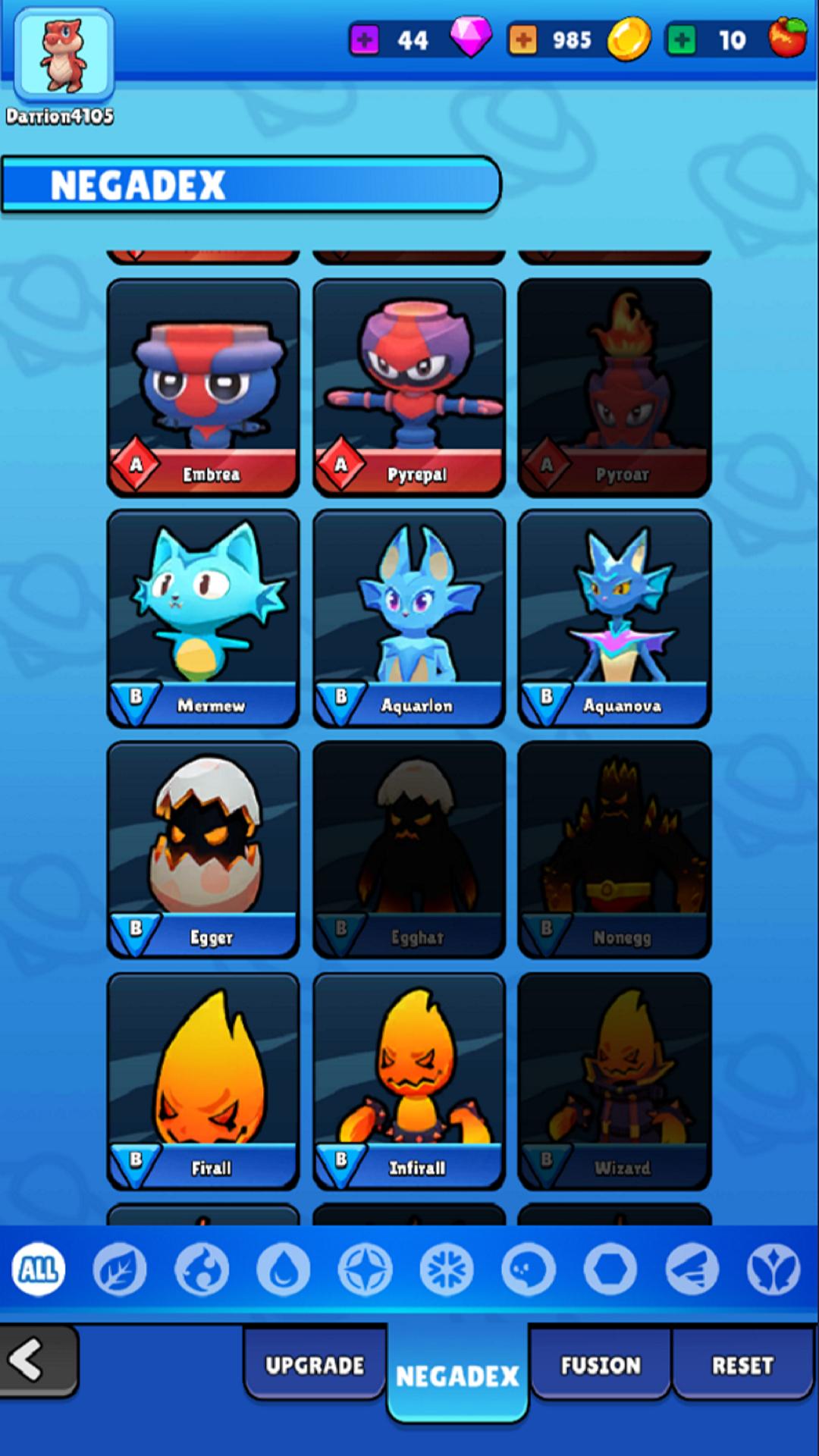Image resolution: width=819 pixels, height=1456 pixels.
Task: Filter by the leaf element type
Action: pyautogui.click(x=120, y=1269)
